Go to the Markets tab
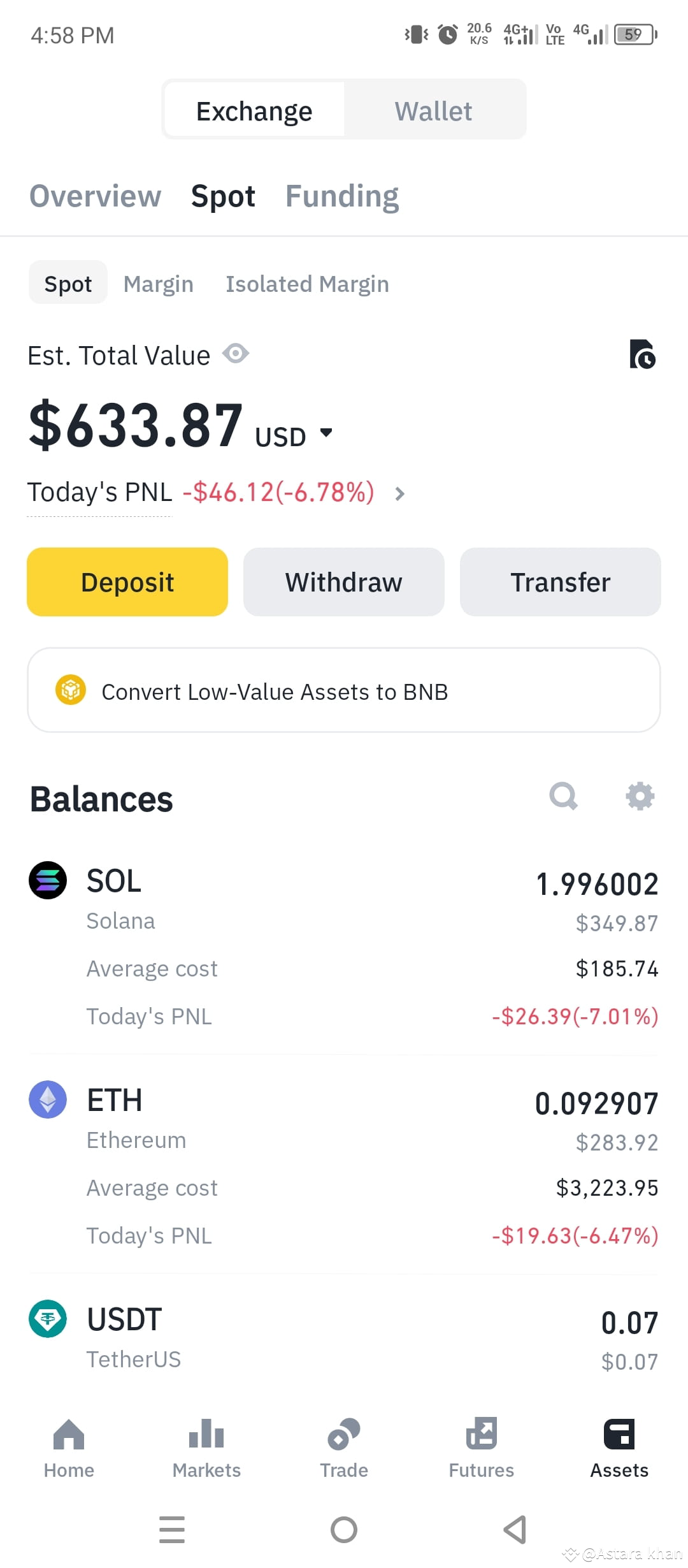Viewport: 688px width, 1568px height. click(x=206, y=1448)
